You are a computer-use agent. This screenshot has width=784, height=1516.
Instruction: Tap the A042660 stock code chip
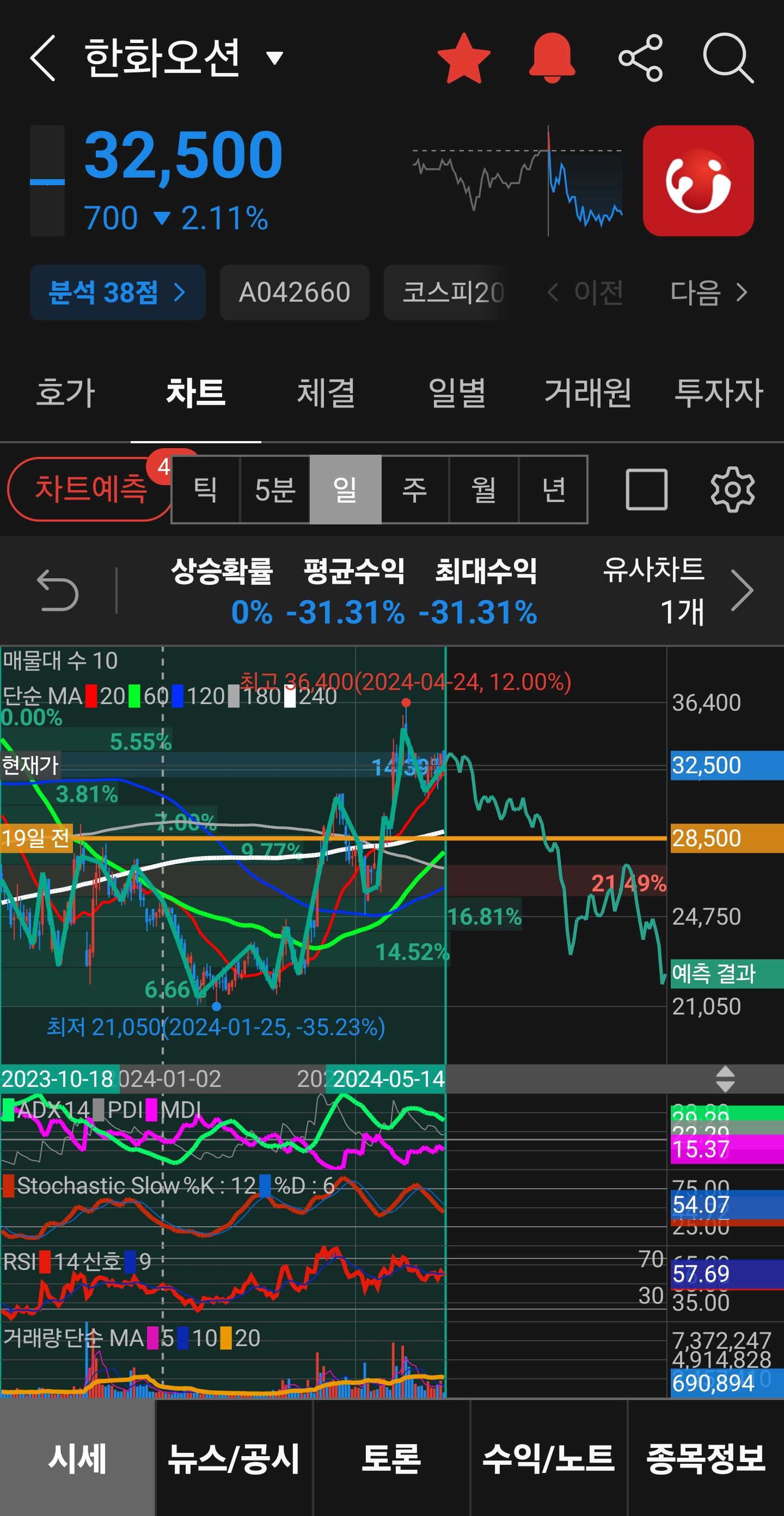(x=295, y=292)
